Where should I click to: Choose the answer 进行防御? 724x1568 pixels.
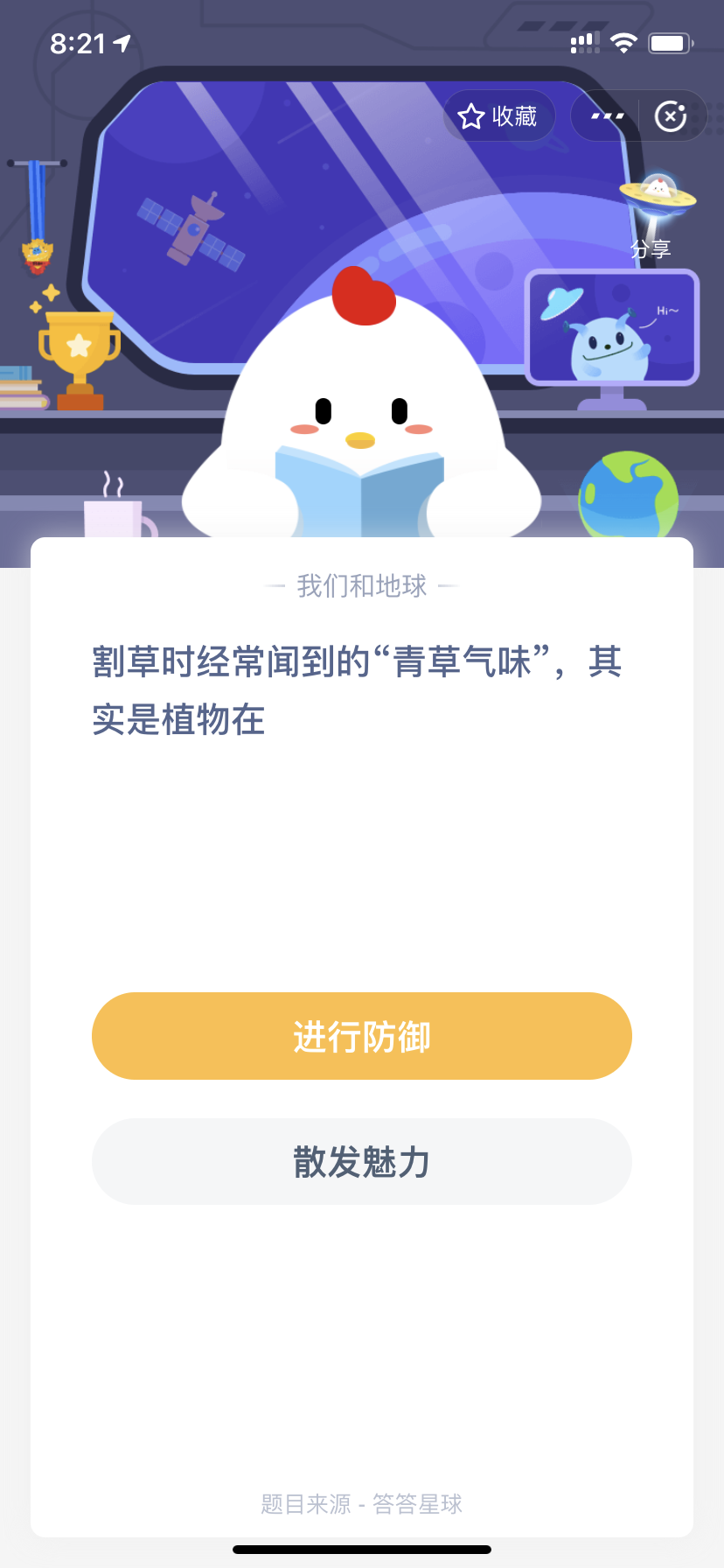[361, 1036]
